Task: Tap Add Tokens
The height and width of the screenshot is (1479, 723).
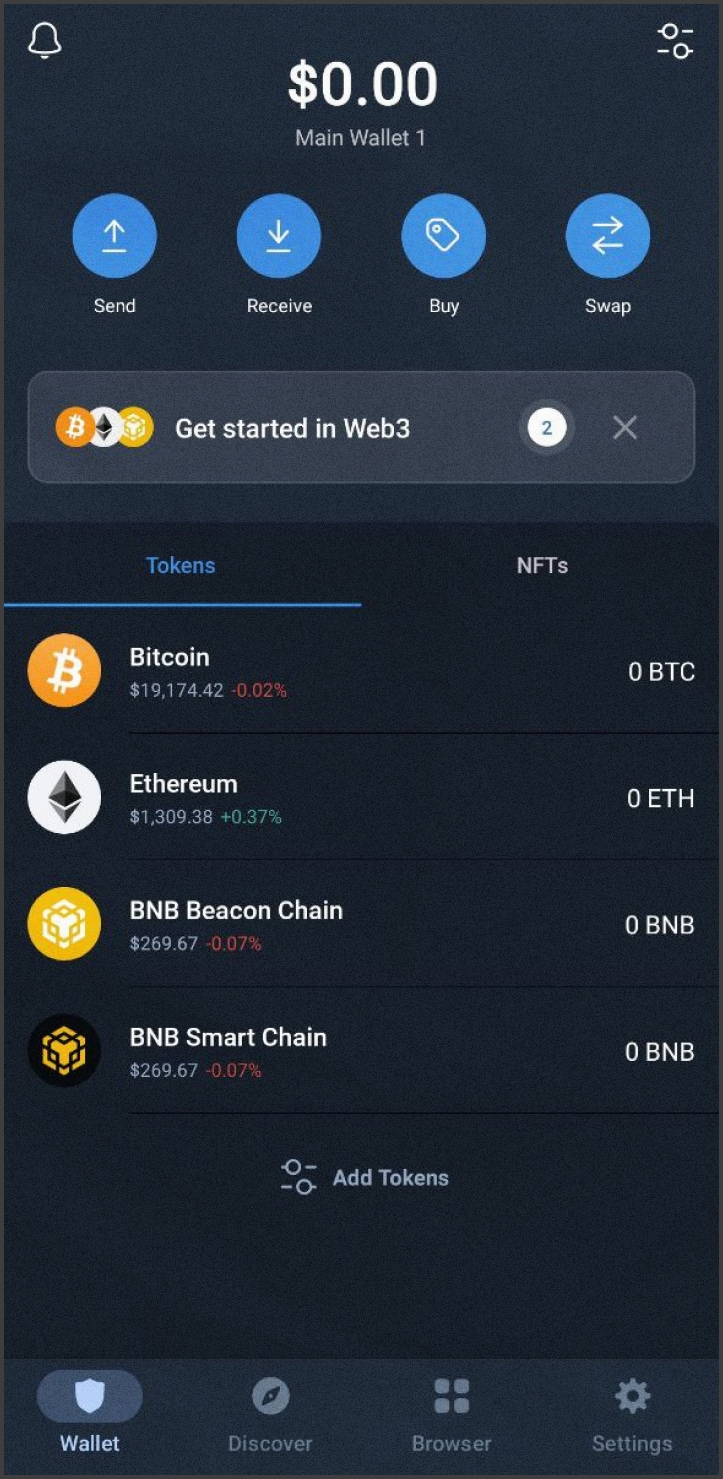Action: 365,1178
